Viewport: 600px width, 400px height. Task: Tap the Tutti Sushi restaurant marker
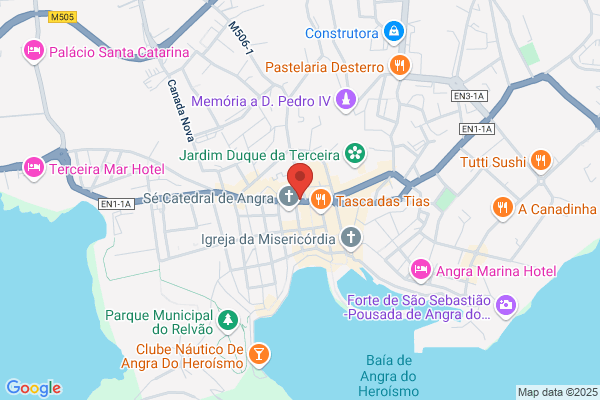pos(541,161)
